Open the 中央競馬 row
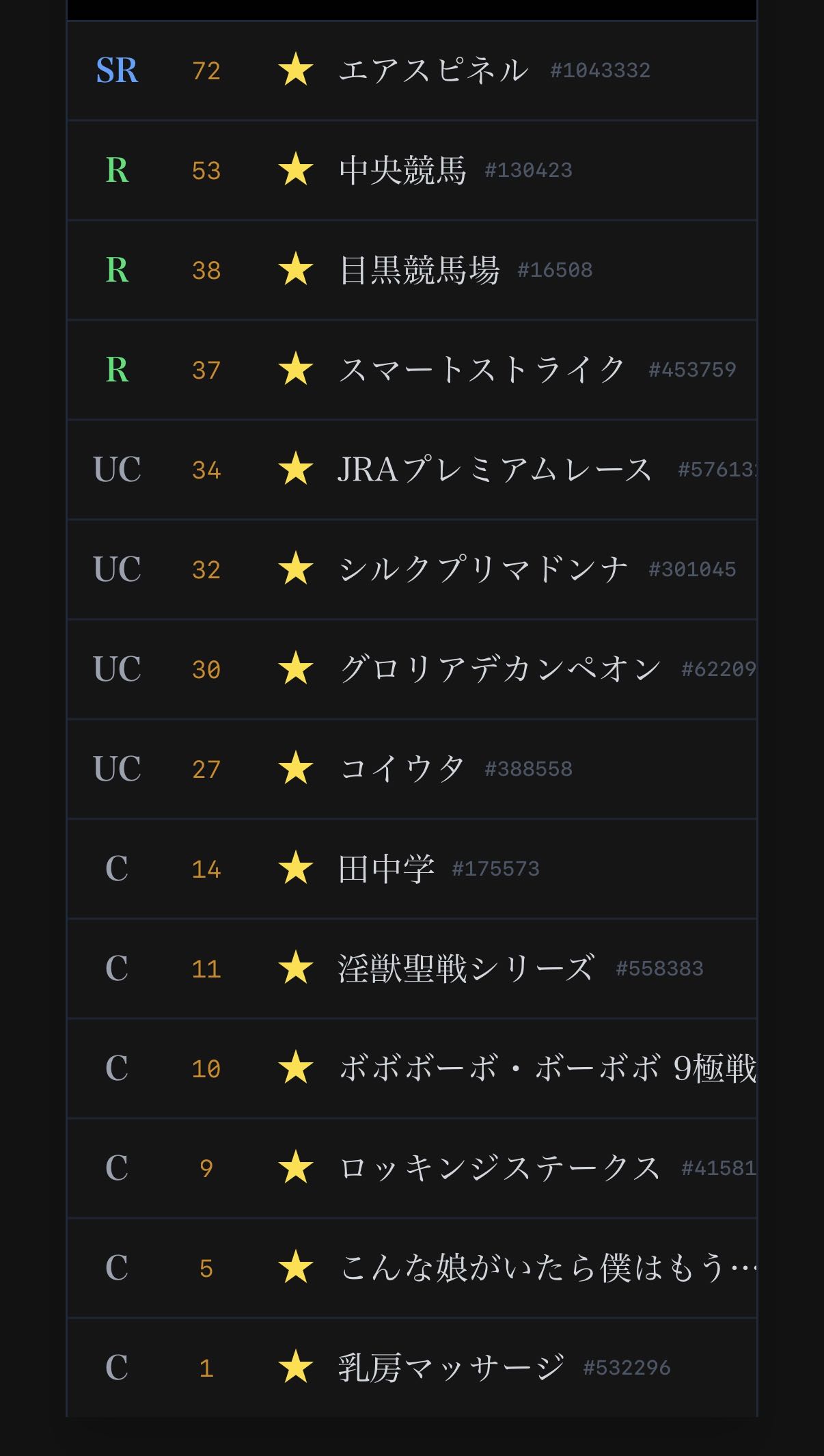 (x=402, y=170)
